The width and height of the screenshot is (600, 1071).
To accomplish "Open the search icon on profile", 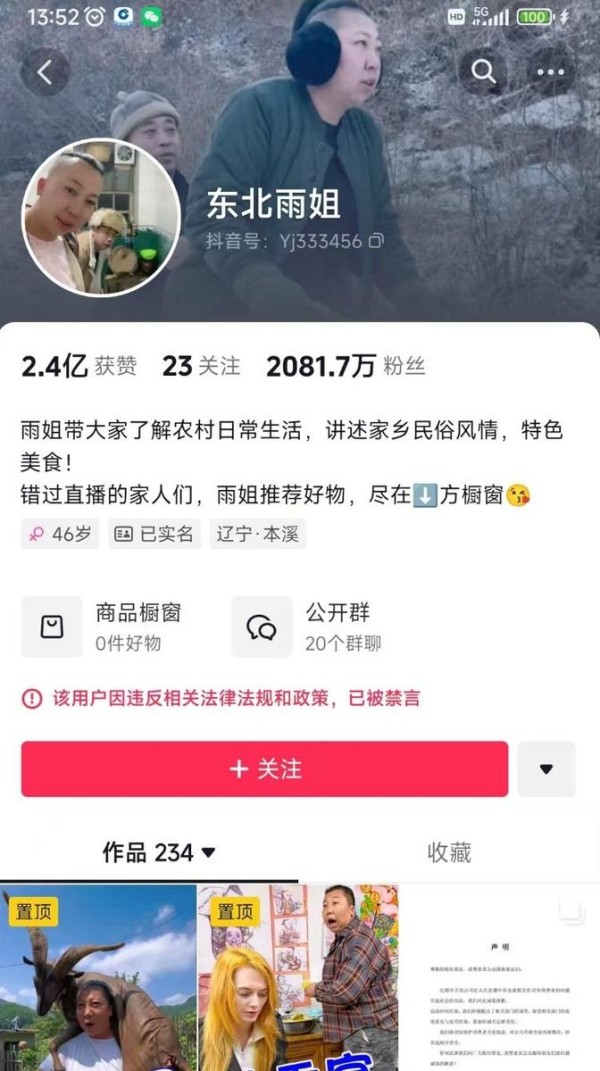I will coord(484,72).
